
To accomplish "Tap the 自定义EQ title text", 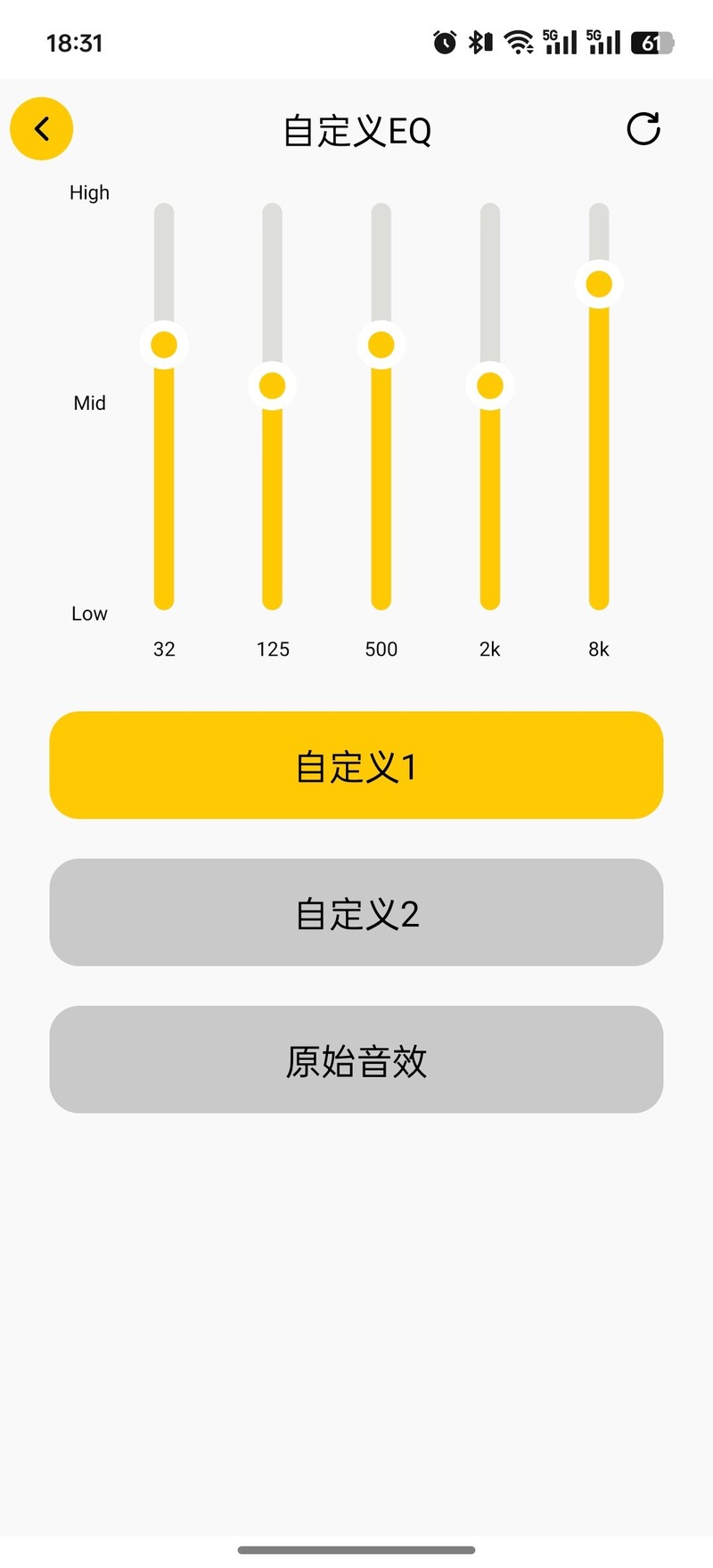I will click(x=356, y=130).
